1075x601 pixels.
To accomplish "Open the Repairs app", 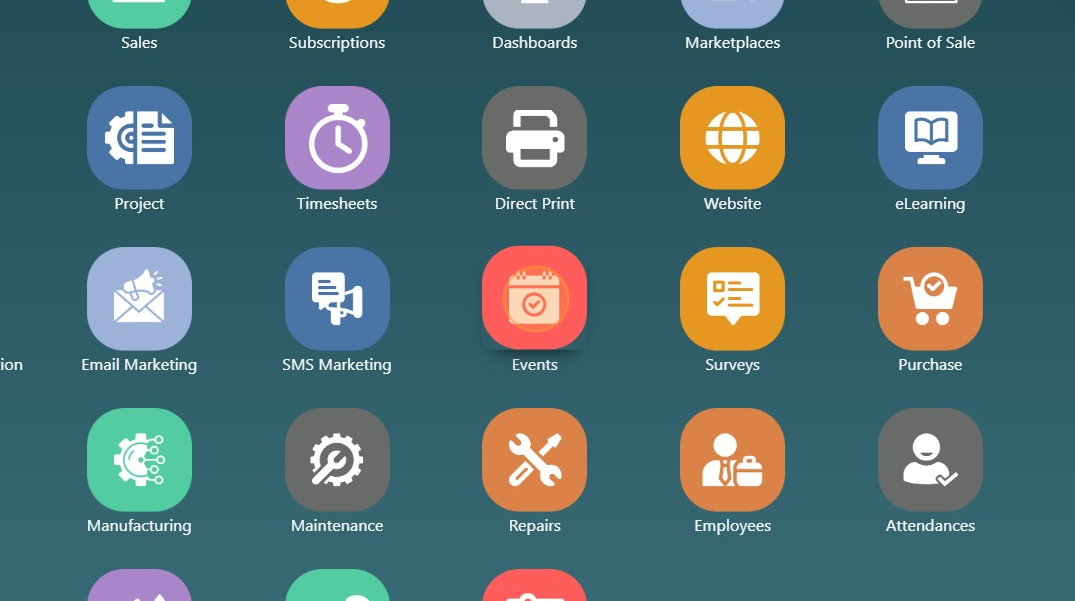I will [x=534, y=460].
